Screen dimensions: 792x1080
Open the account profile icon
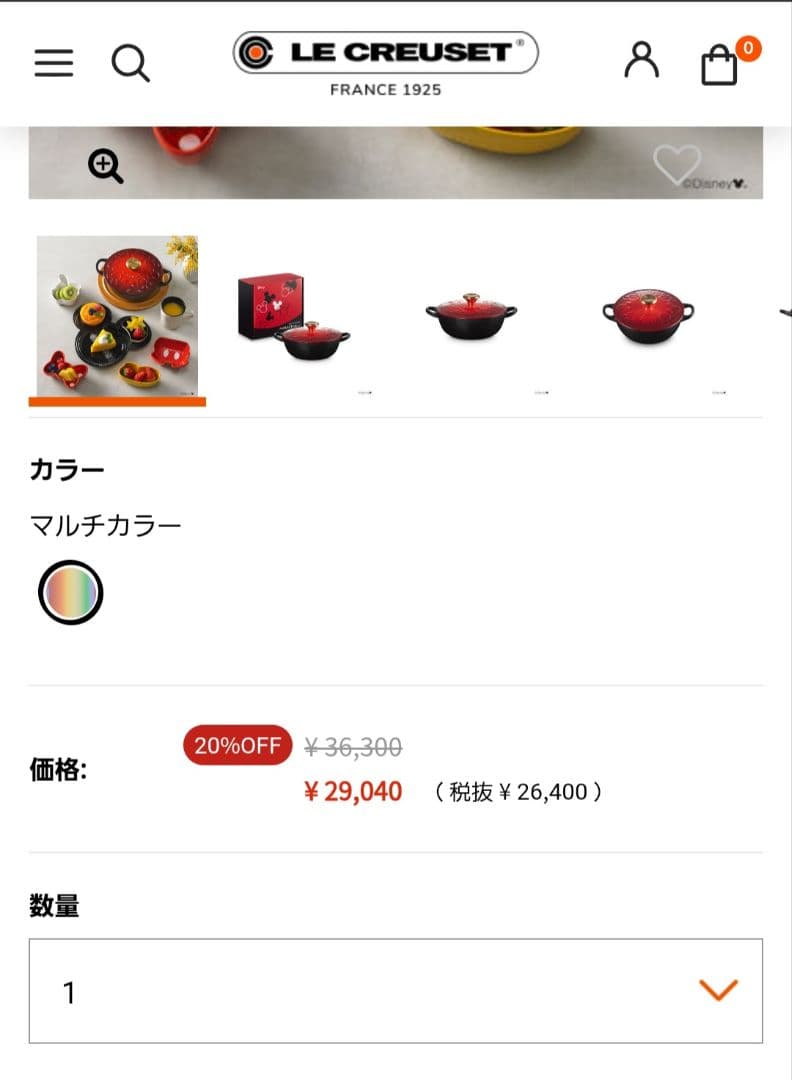(x=640, y=62)
